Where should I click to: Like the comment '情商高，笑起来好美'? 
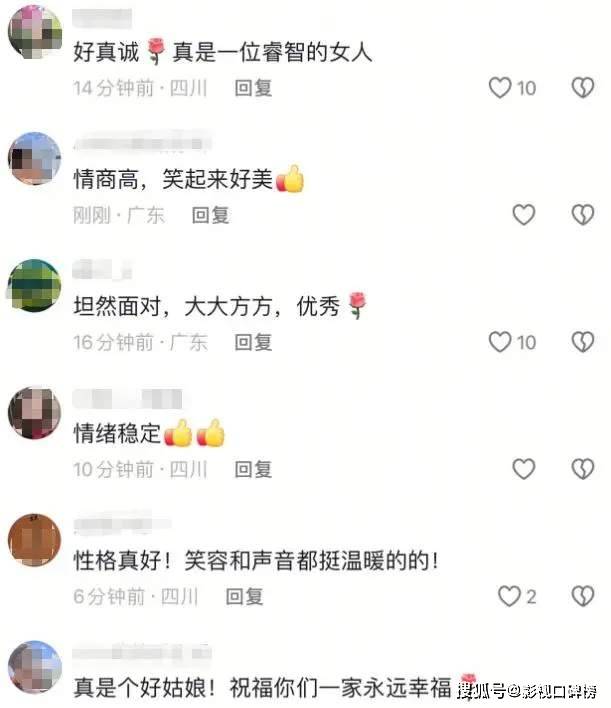tap(523, 214)
